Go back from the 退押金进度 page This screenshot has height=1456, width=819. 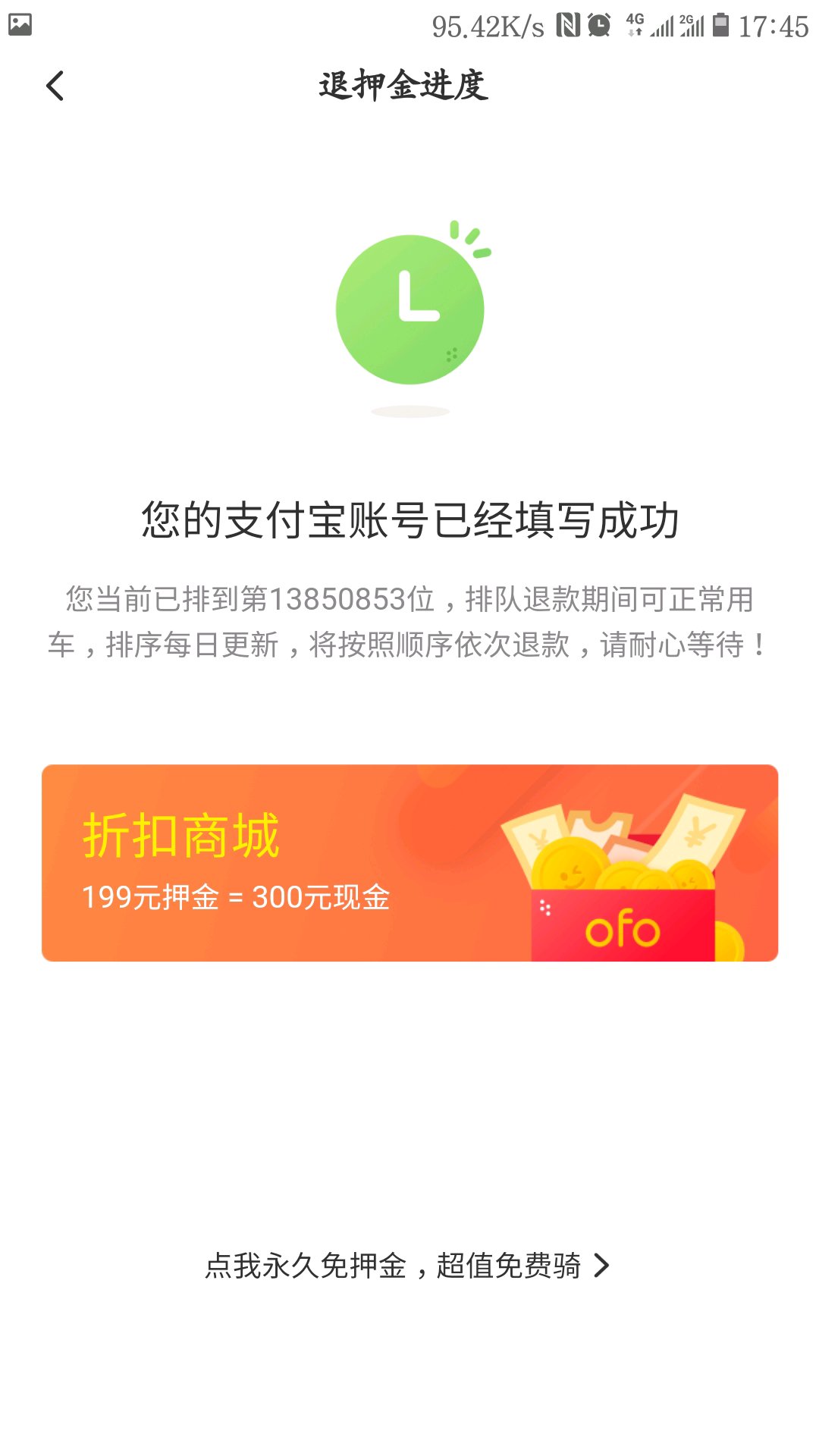[x=55, y=86]
